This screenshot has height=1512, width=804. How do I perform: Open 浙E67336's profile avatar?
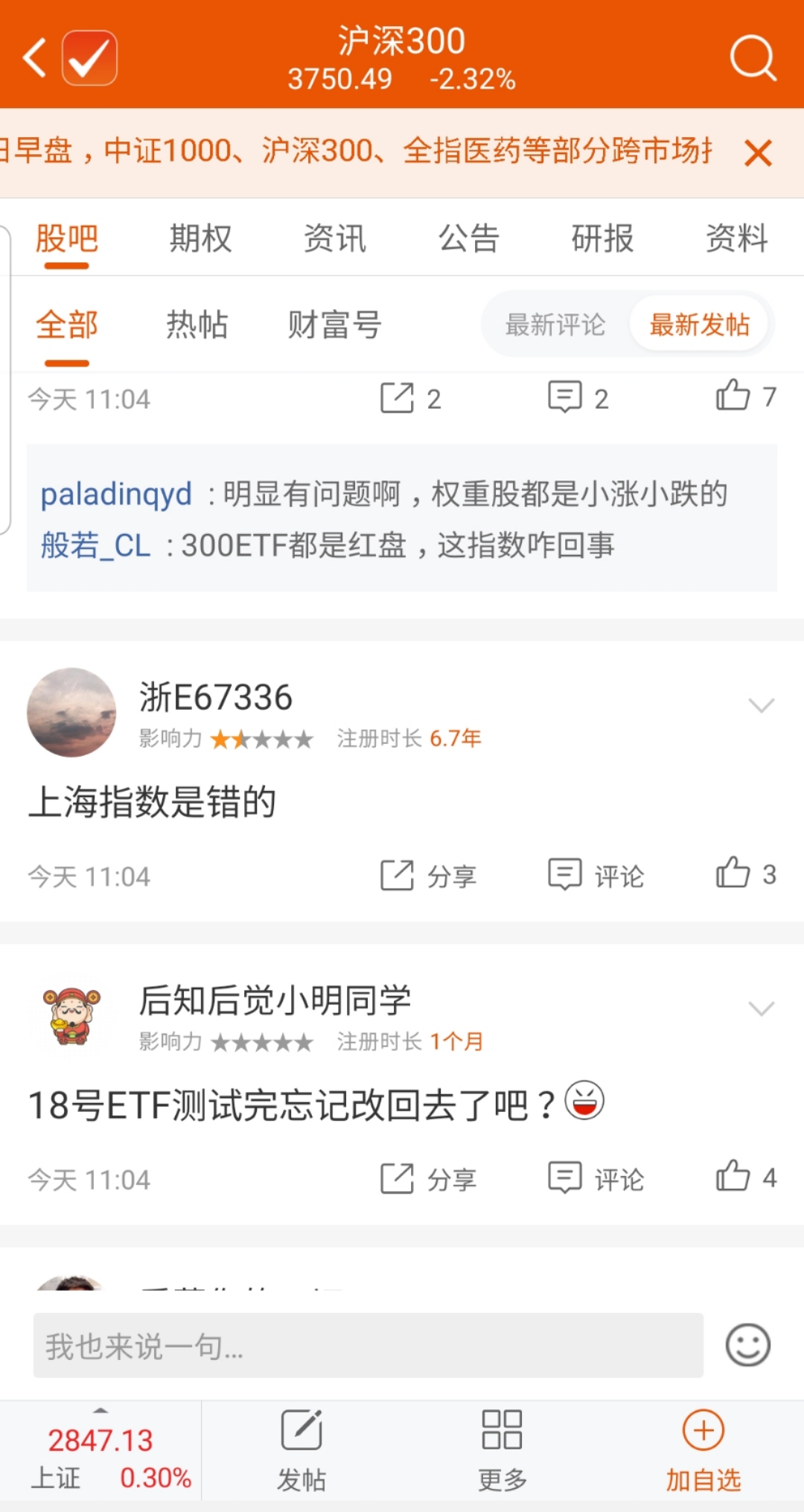coord(71,712)
